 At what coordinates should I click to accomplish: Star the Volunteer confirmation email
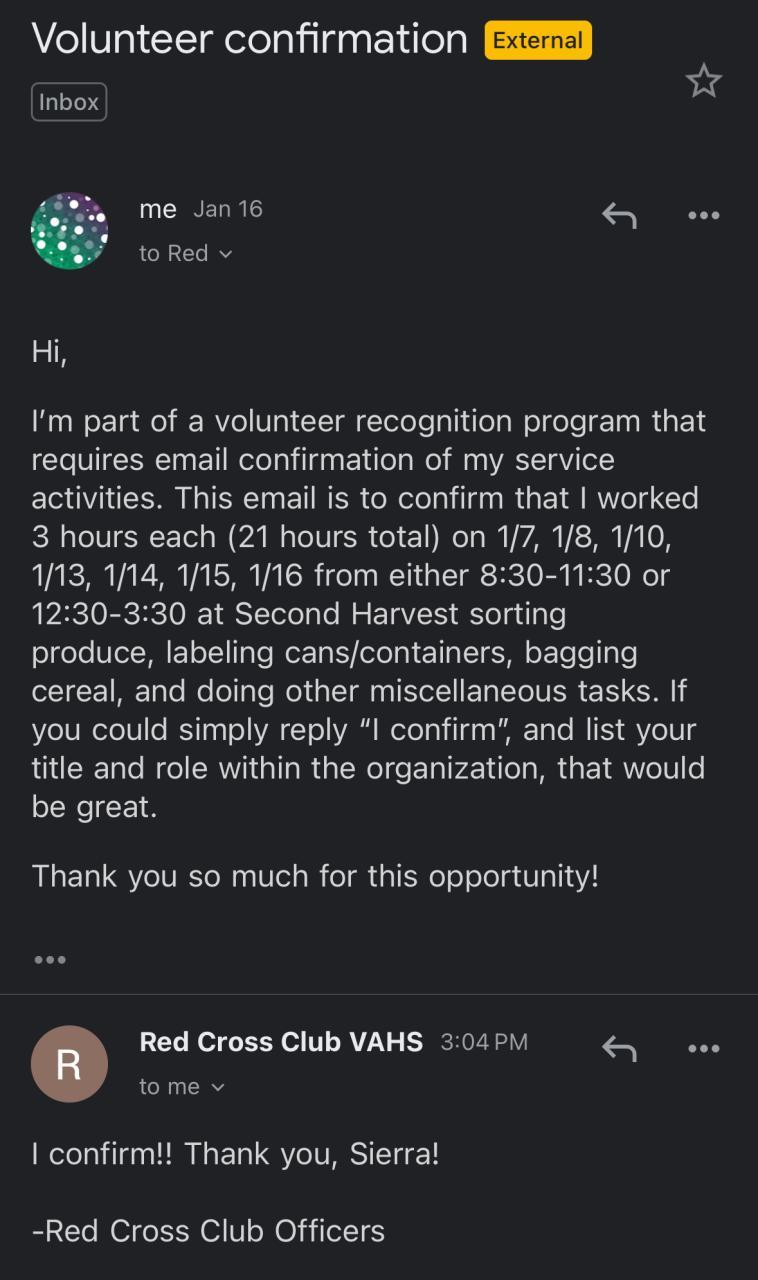click(704, 81)
